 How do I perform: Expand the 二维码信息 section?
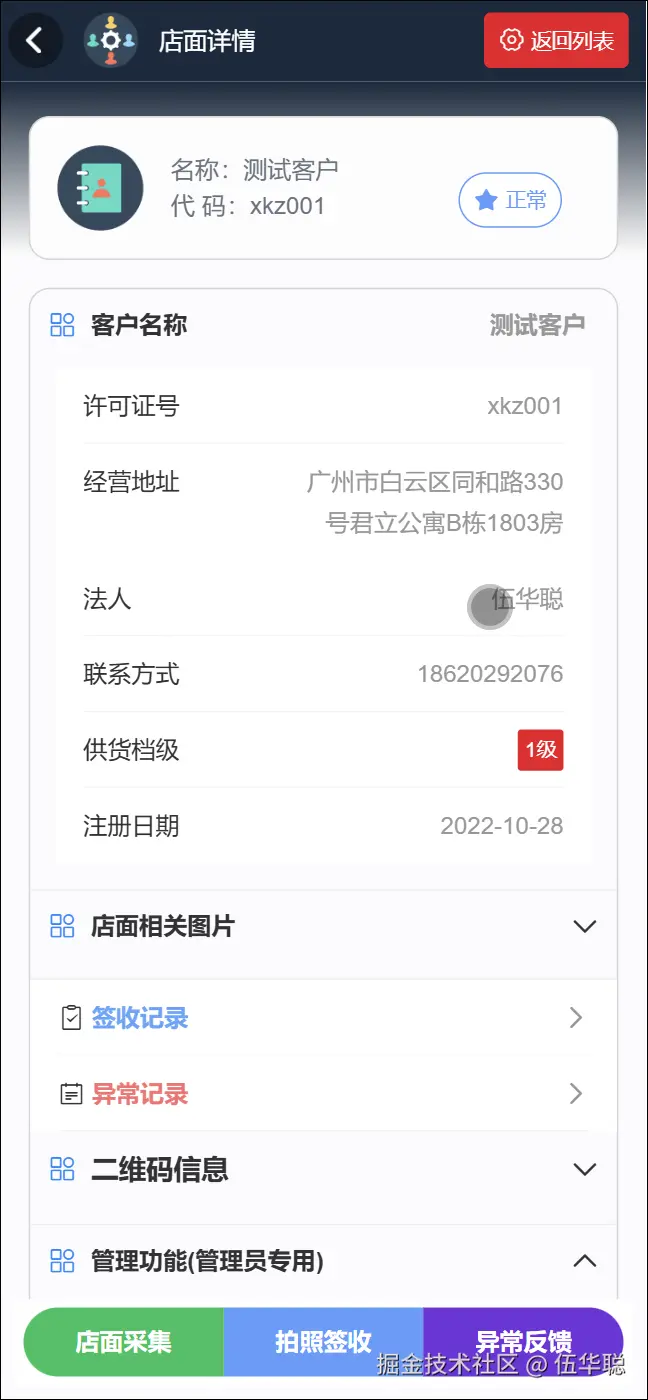[584, 1169]
